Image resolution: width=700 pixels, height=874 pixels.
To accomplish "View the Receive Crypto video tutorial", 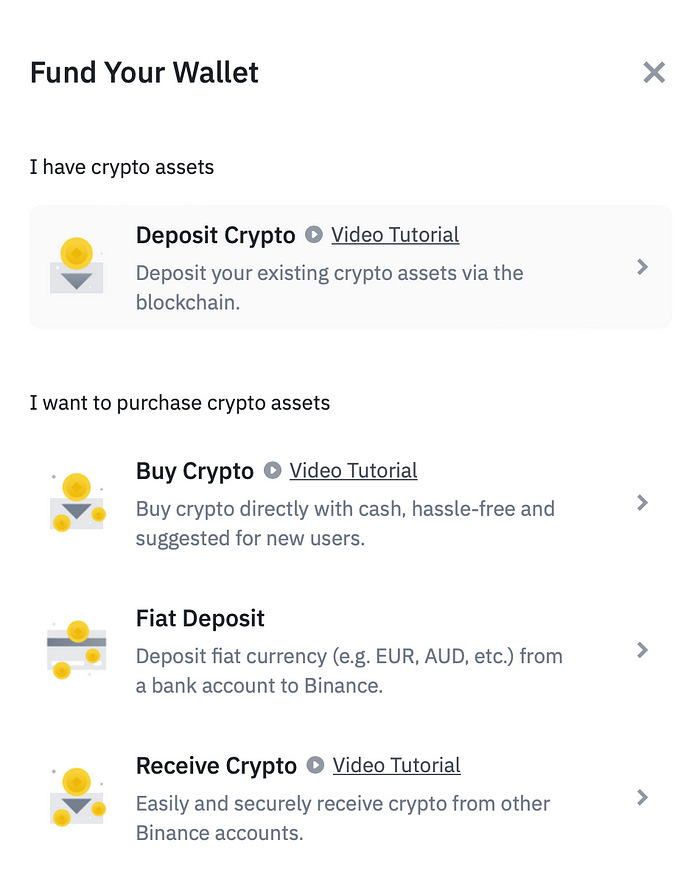I will [396, 765].
